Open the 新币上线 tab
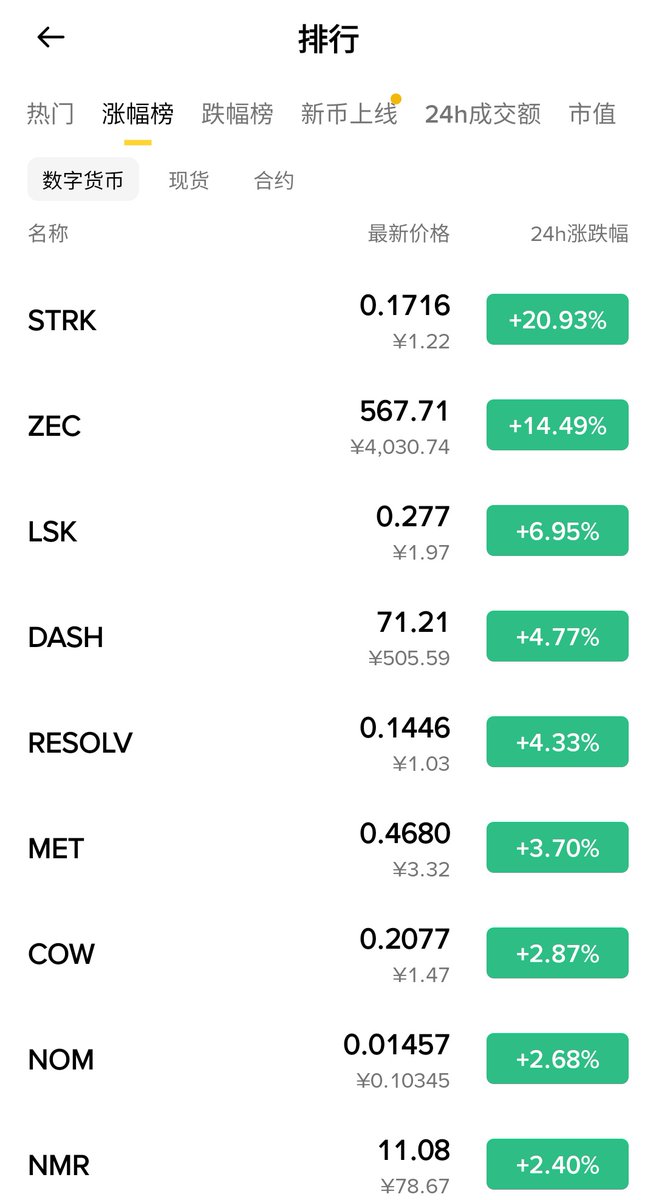 point(349,114)
